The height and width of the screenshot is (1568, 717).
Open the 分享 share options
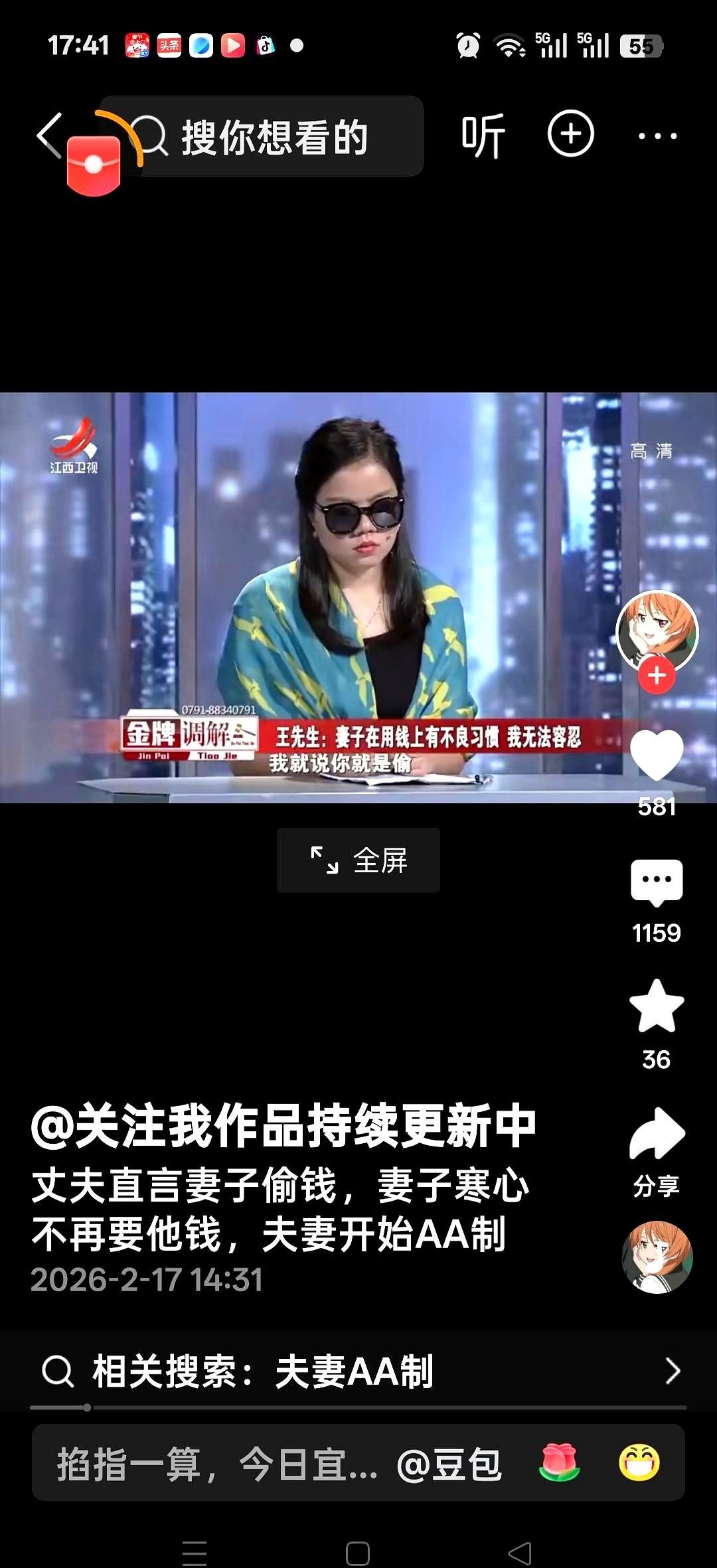coord(659,1135)
